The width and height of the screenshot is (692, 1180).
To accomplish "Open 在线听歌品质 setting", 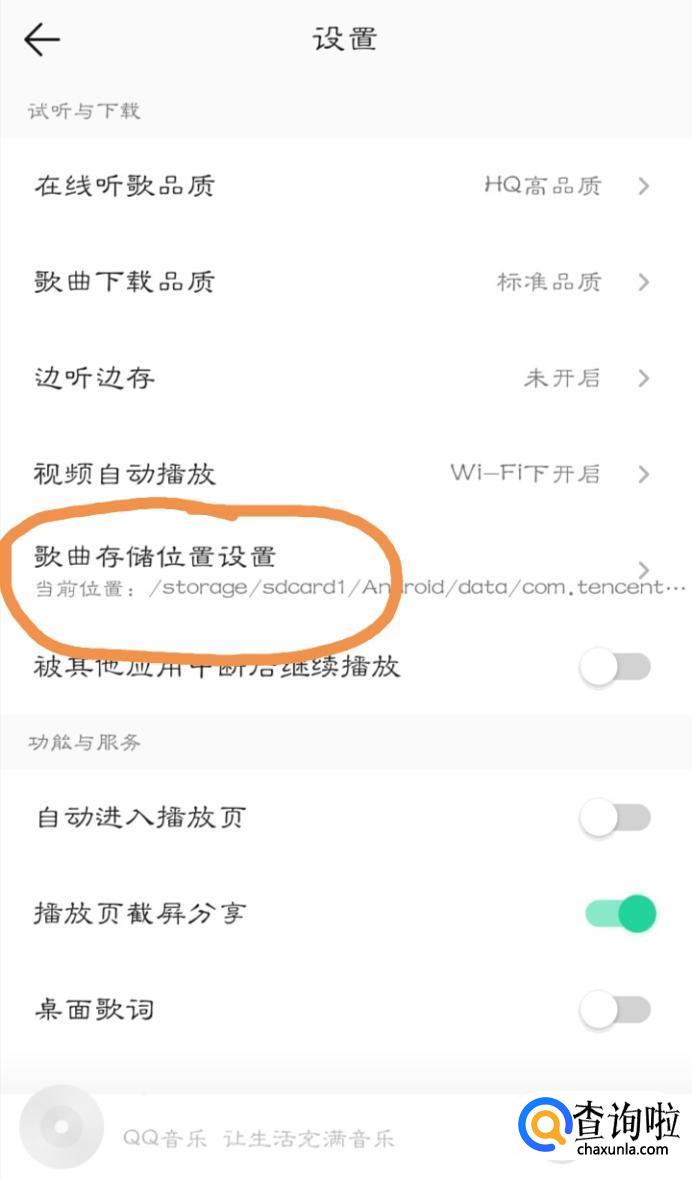I will [x=346, y=186].
